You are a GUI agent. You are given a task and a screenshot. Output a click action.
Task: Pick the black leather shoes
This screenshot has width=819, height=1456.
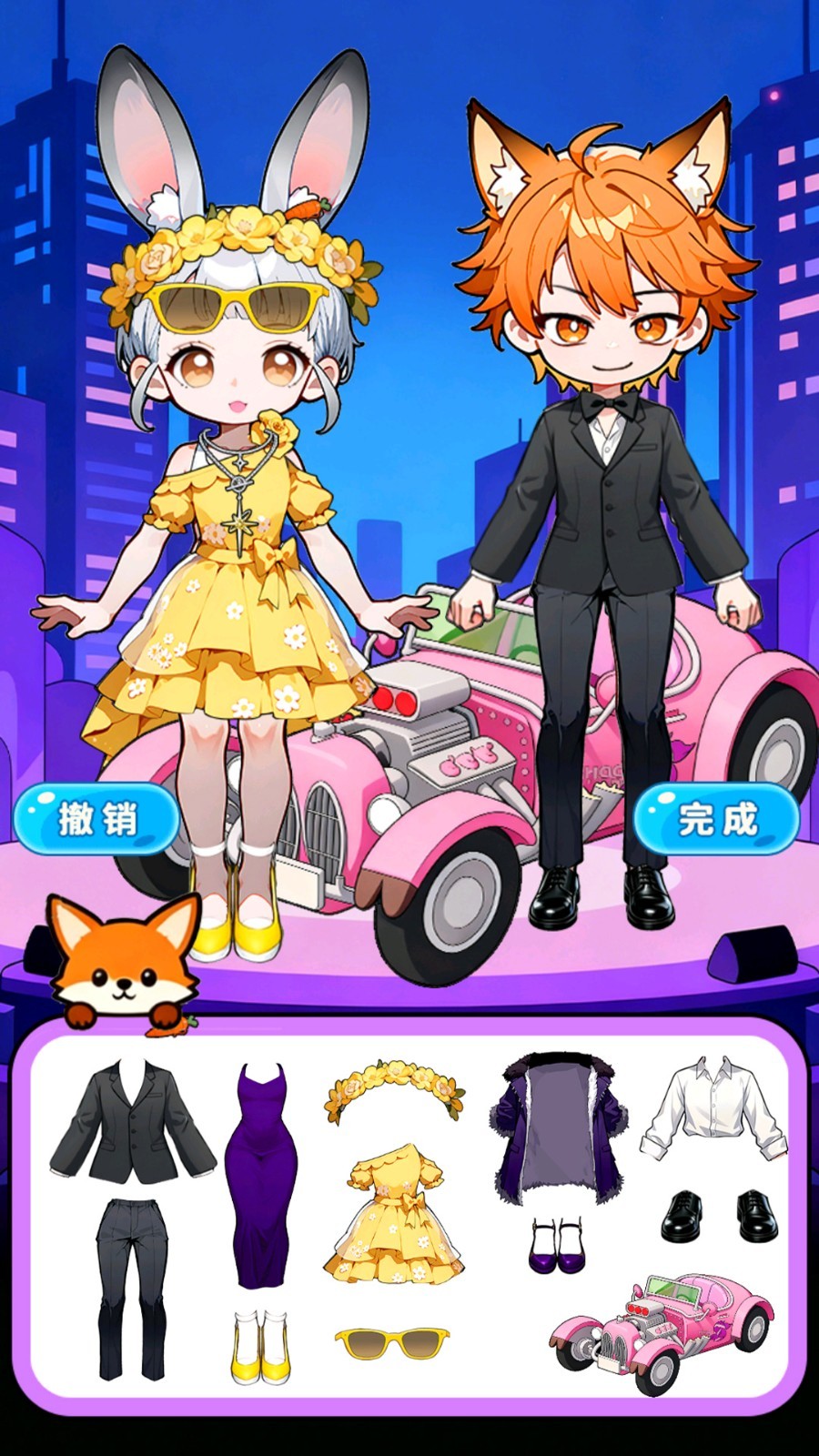(719, 1216)
